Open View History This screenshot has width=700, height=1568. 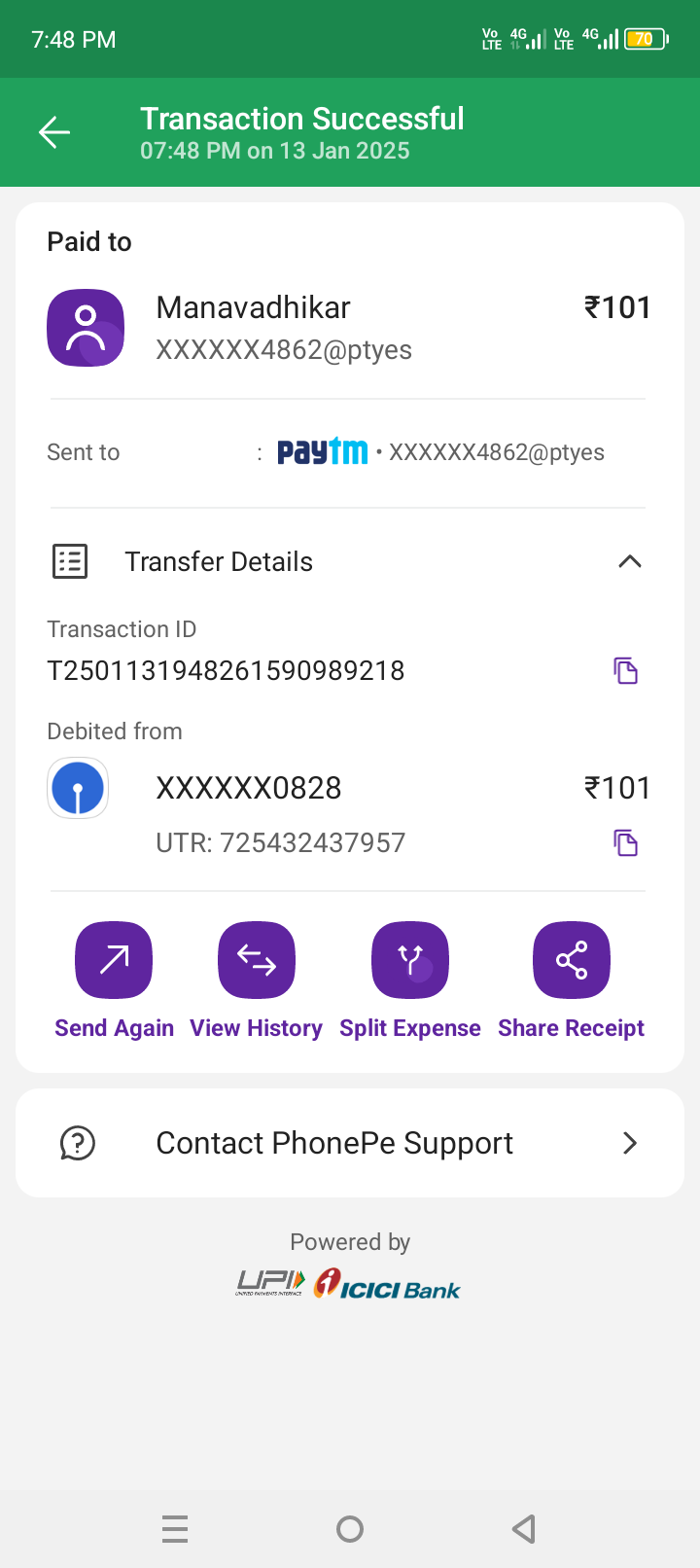tap(257, 960)
